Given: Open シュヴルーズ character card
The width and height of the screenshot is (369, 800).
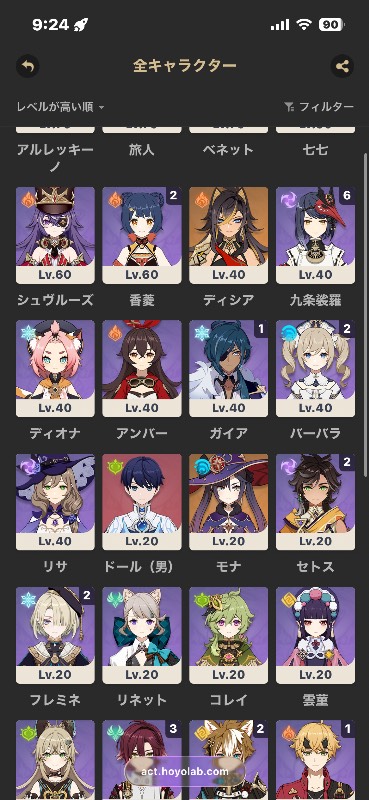Looking at the screenshot, I should pos(55,235).
